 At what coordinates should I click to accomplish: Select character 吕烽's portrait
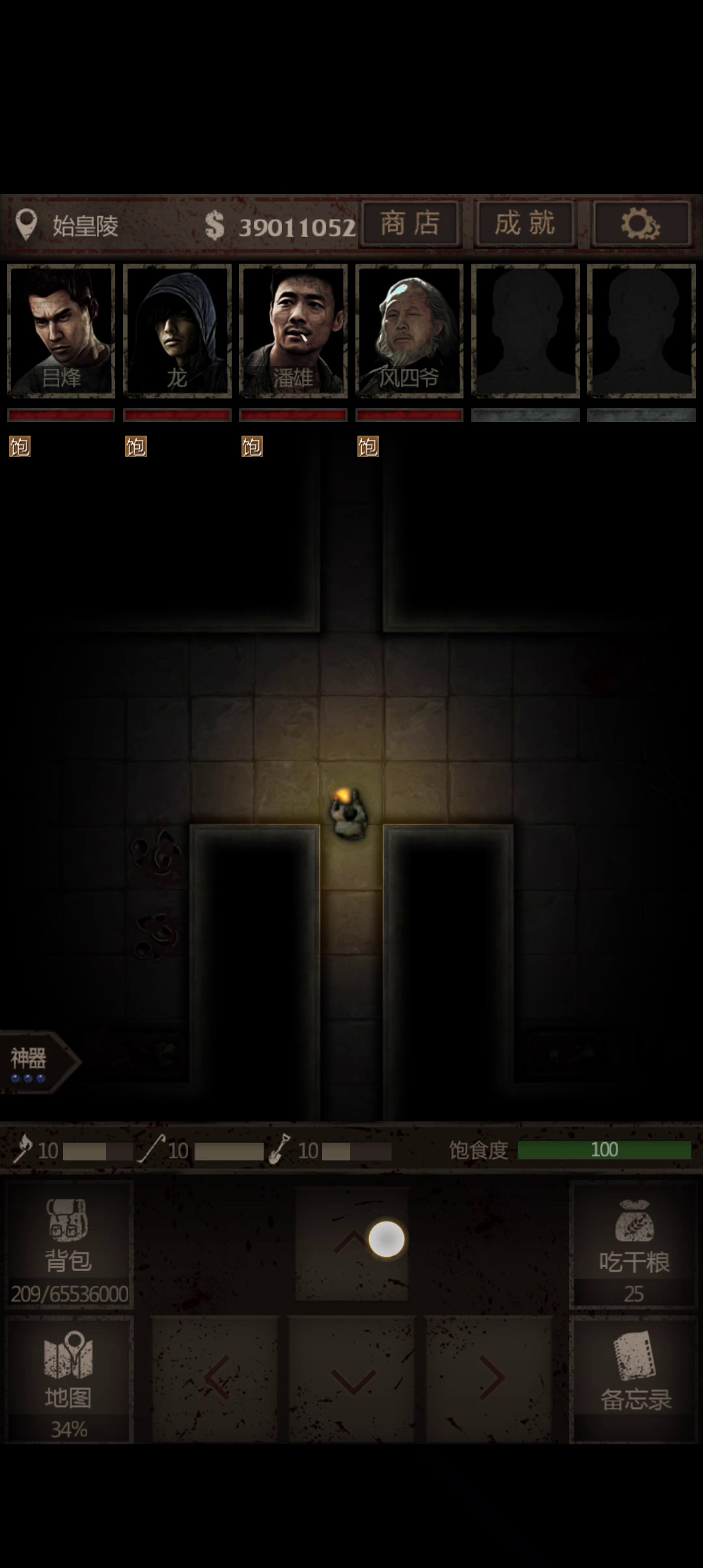point(61,331)
